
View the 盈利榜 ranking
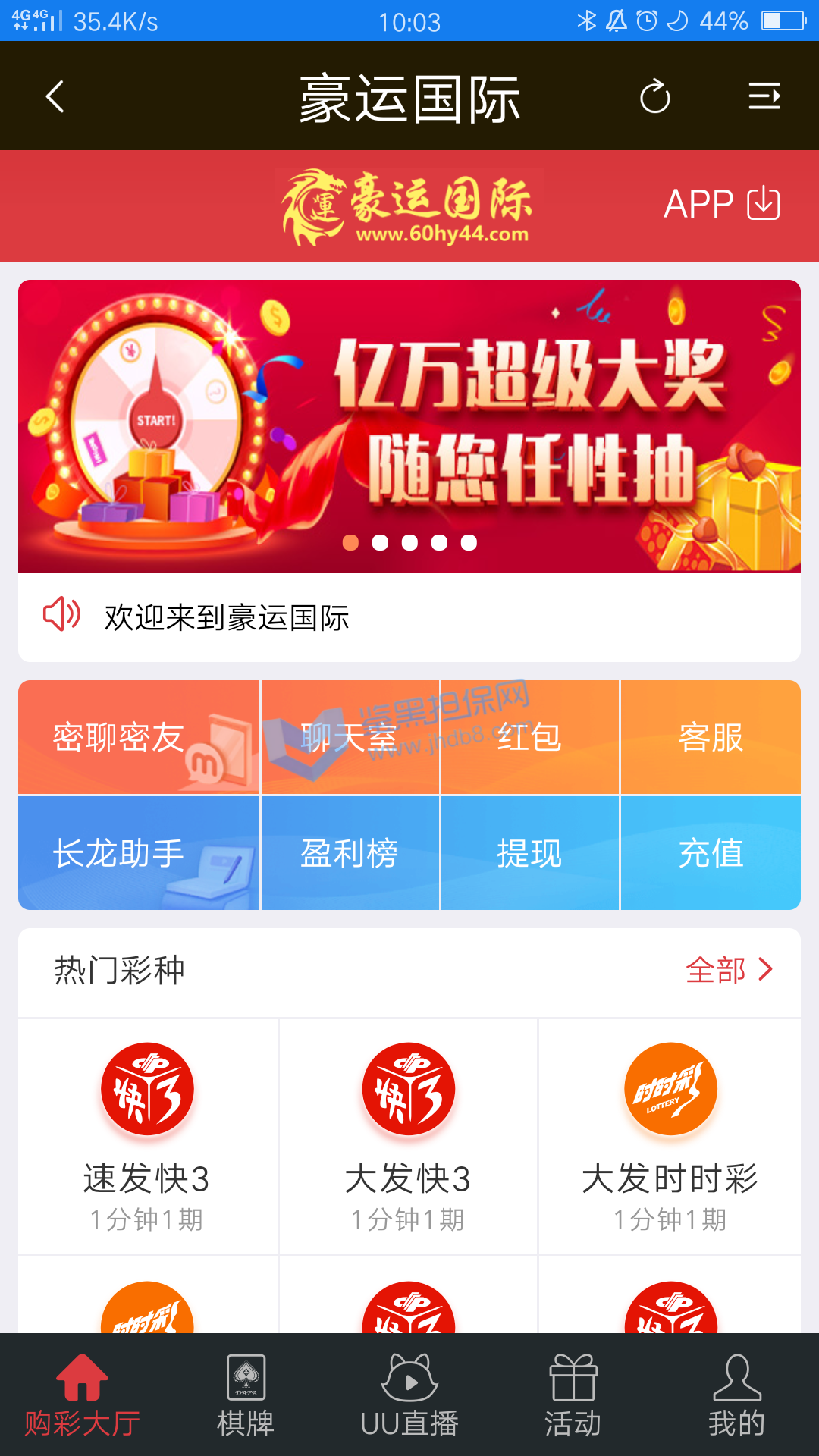pos(350,853)
